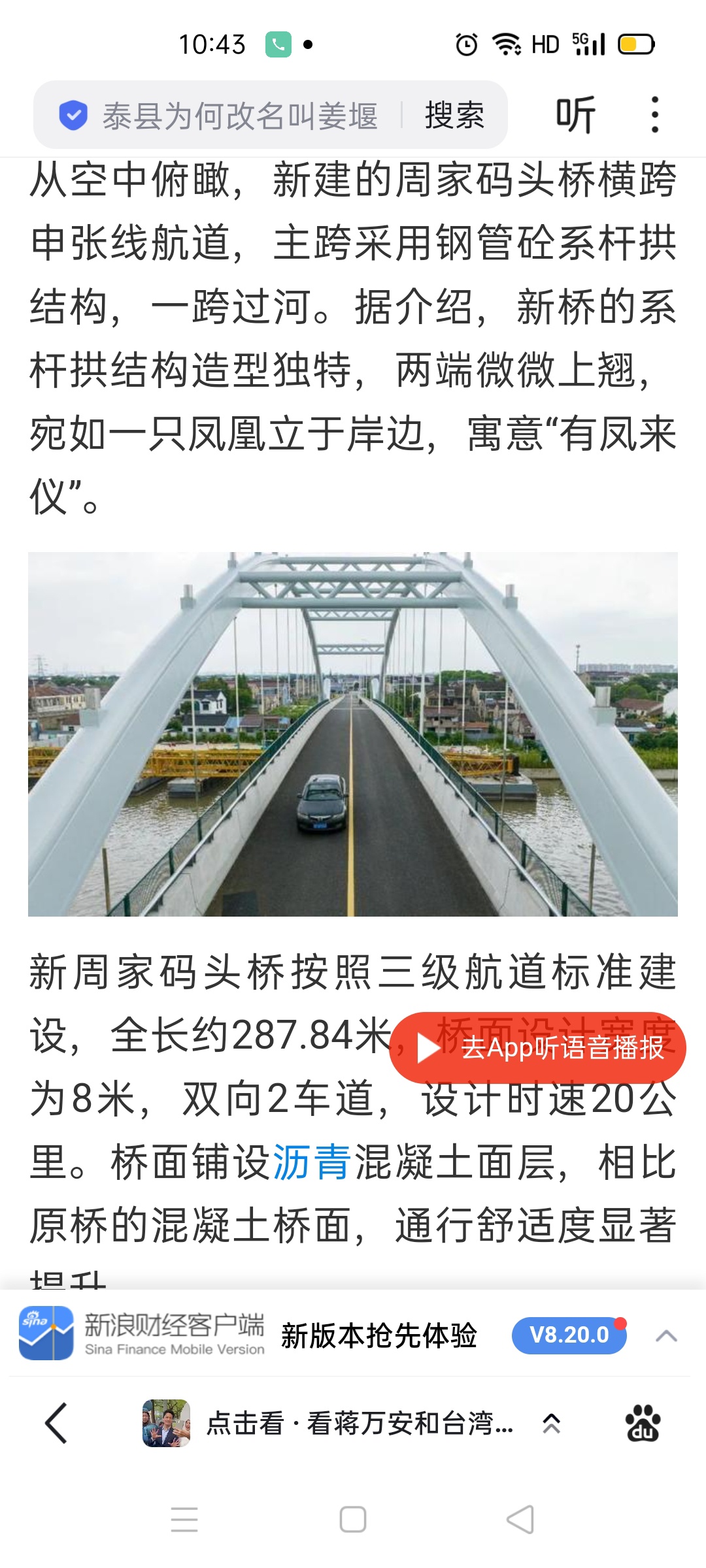The height and width of the screenshot is (1568, 706).
Task: Go back with the bottom left arrow
Action: [x=56, y=1423]
